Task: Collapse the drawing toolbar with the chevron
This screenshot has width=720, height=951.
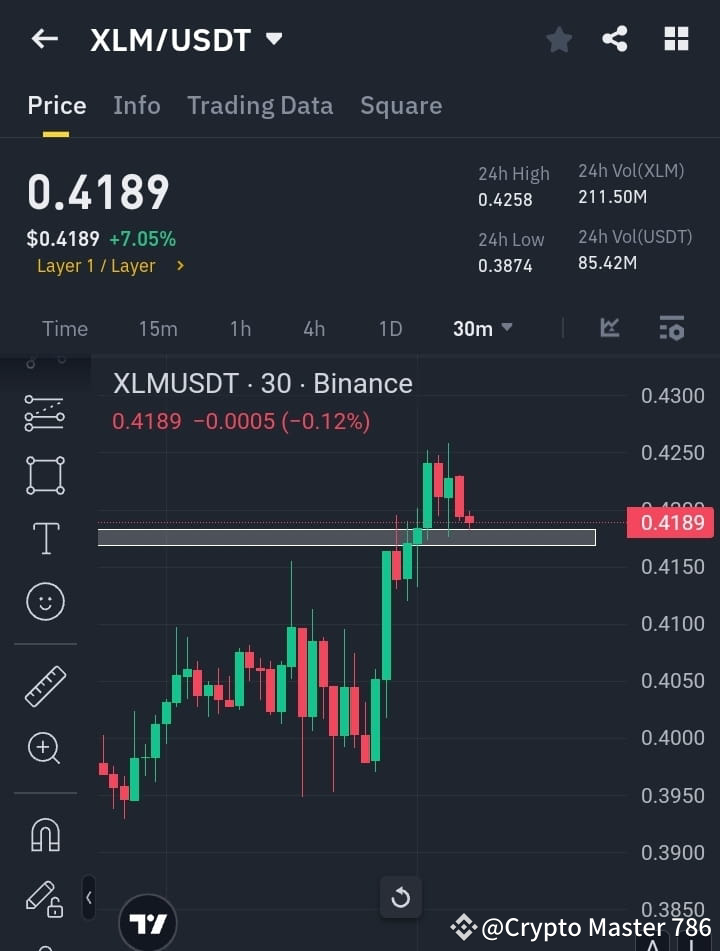Action: pyautogui.click(x=88, y=899)
